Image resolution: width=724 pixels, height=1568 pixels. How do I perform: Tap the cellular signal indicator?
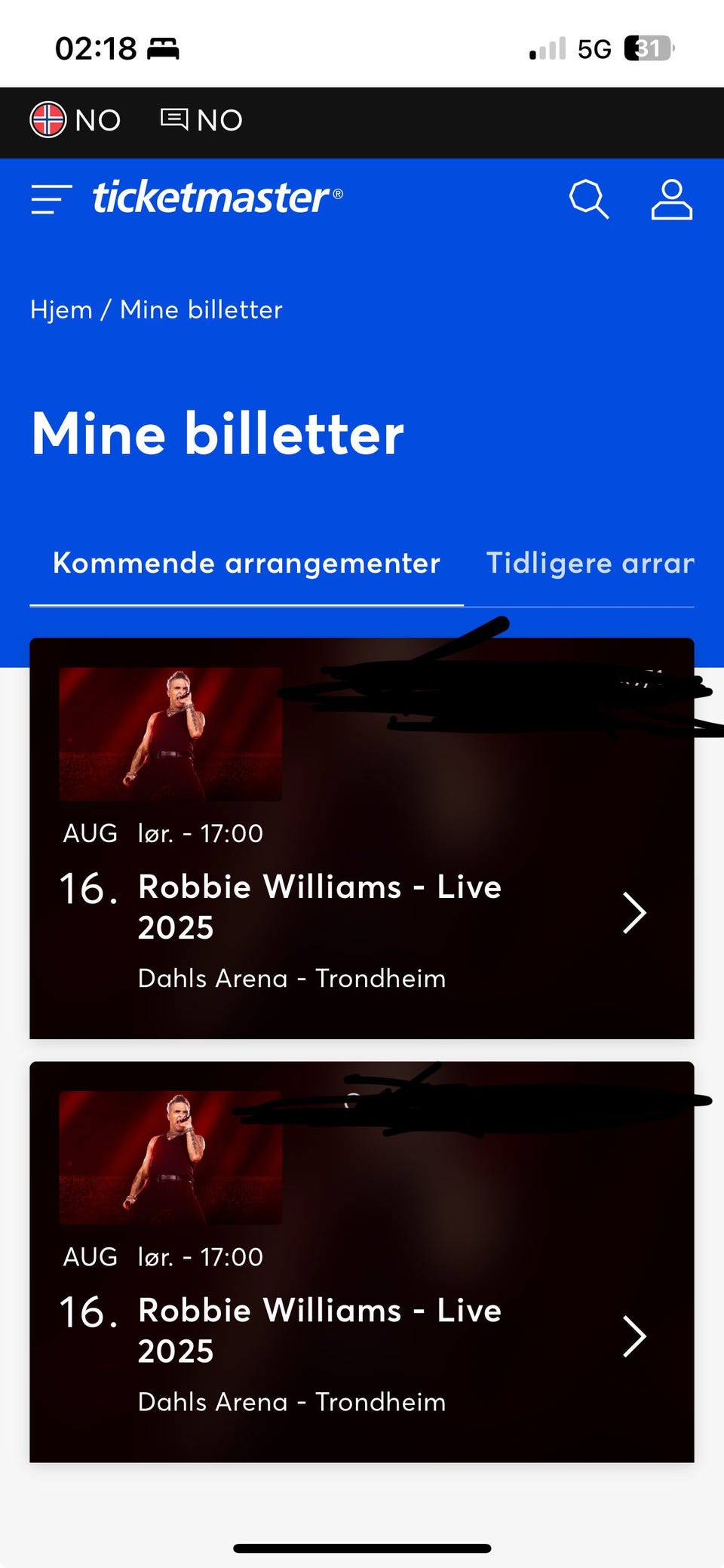pyautogui.click(x=548, y=48)
